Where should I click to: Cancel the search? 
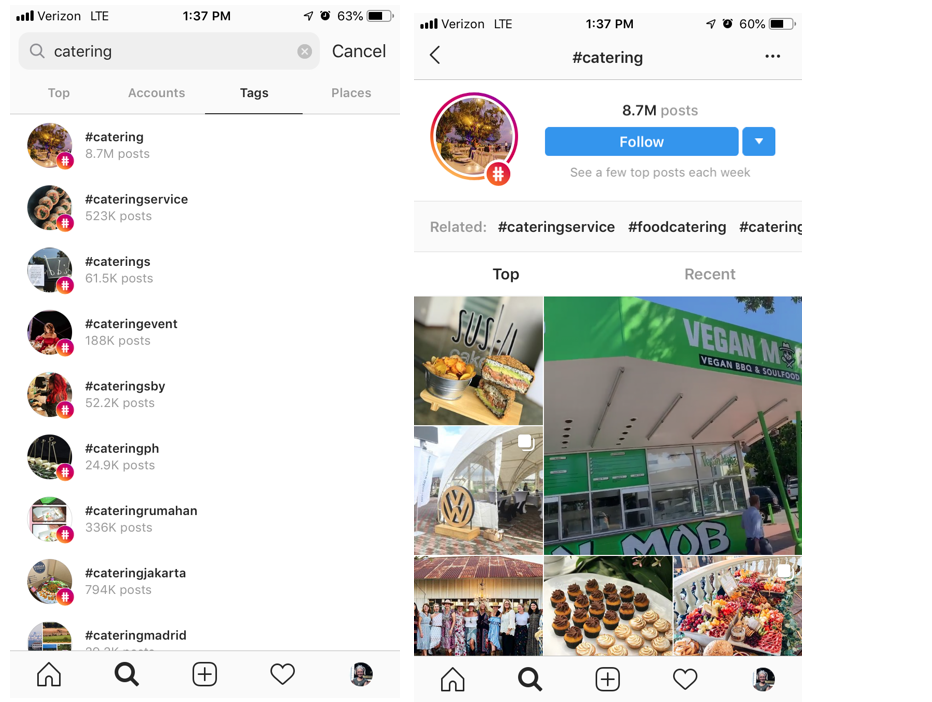358,51
